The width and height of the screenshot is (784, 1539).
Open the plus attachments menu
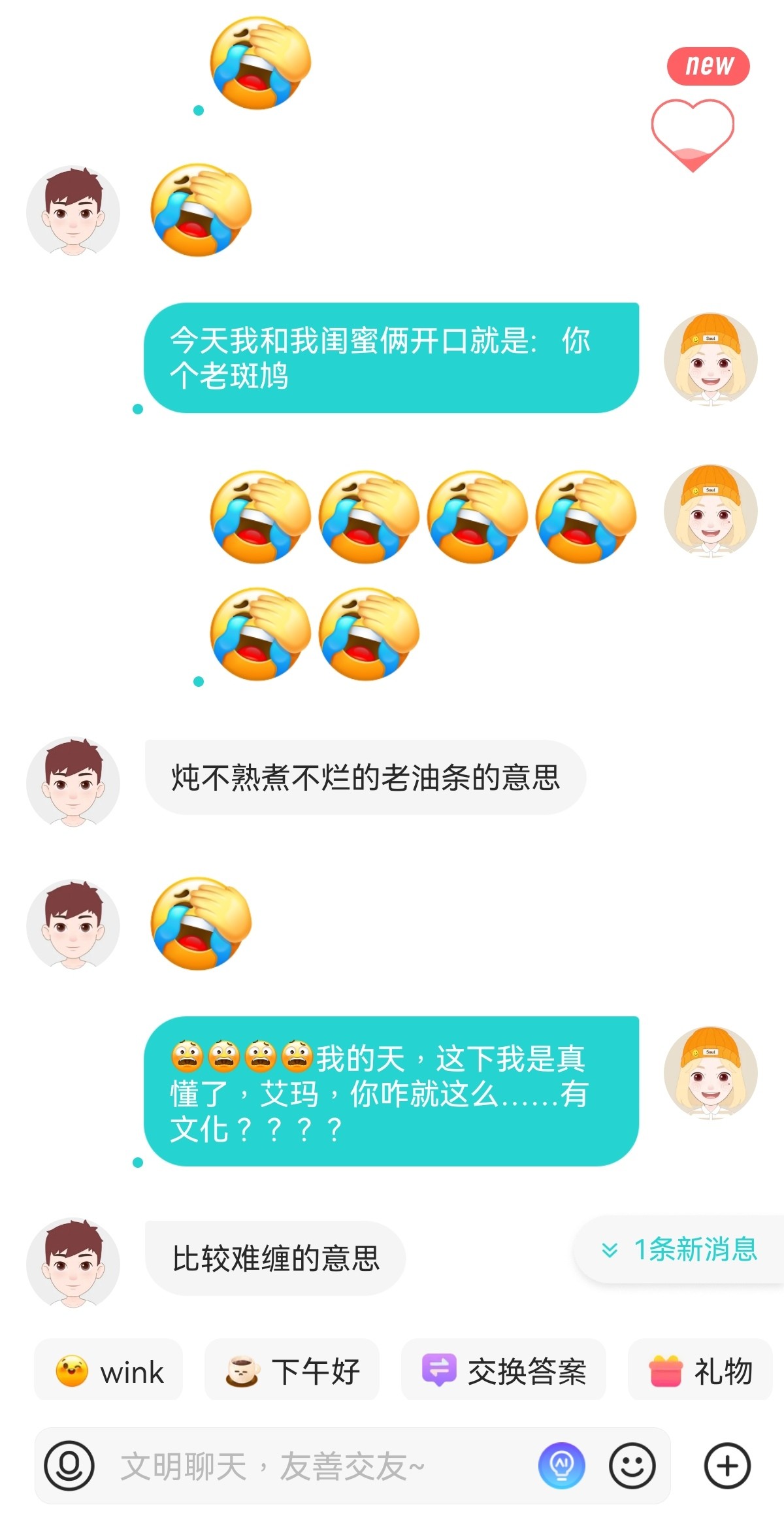[727, 1466]
